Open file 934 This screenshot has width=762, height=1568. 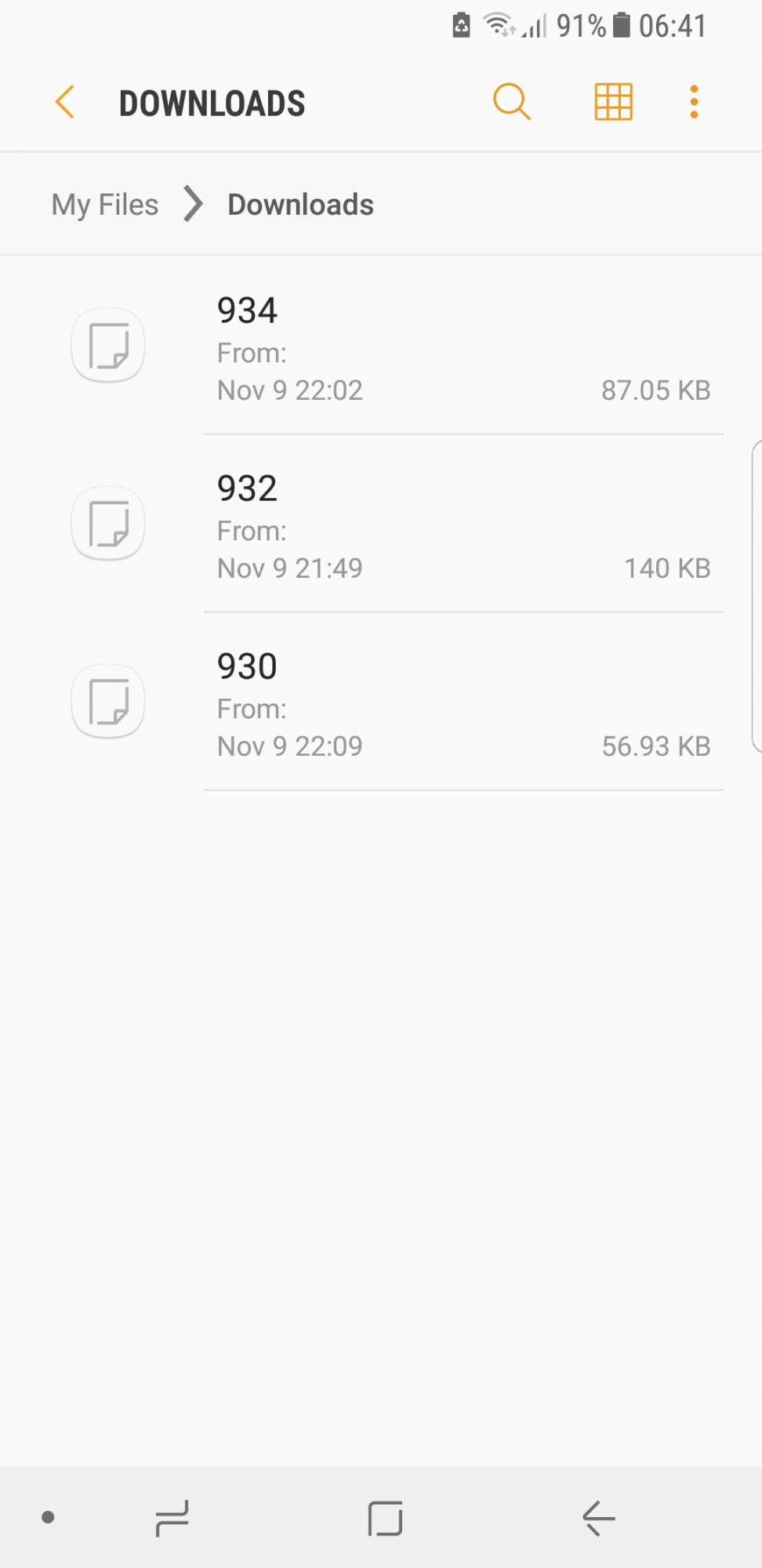[x=381, y=346]
